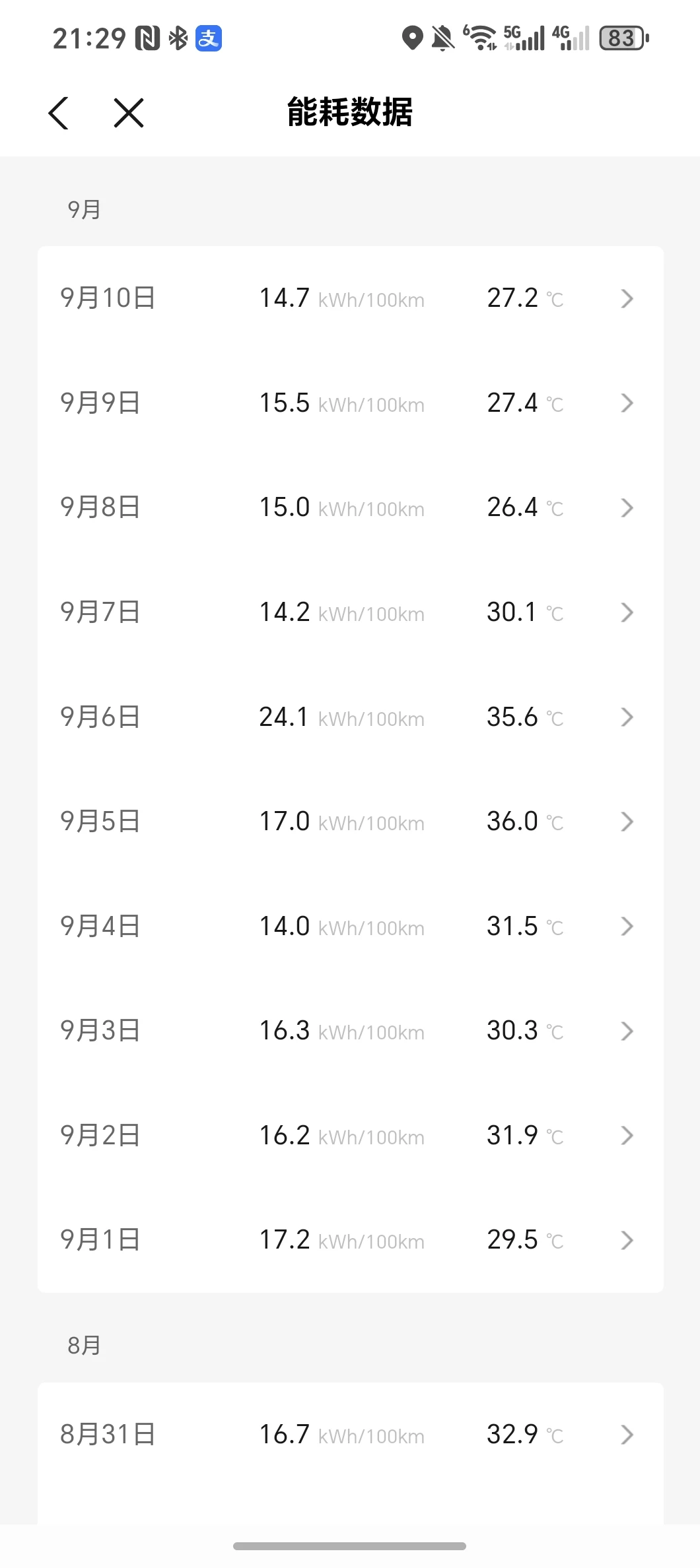Select the 9月7日 row
This screenshot has height=1568, width=700.
(x=351, y=612)
